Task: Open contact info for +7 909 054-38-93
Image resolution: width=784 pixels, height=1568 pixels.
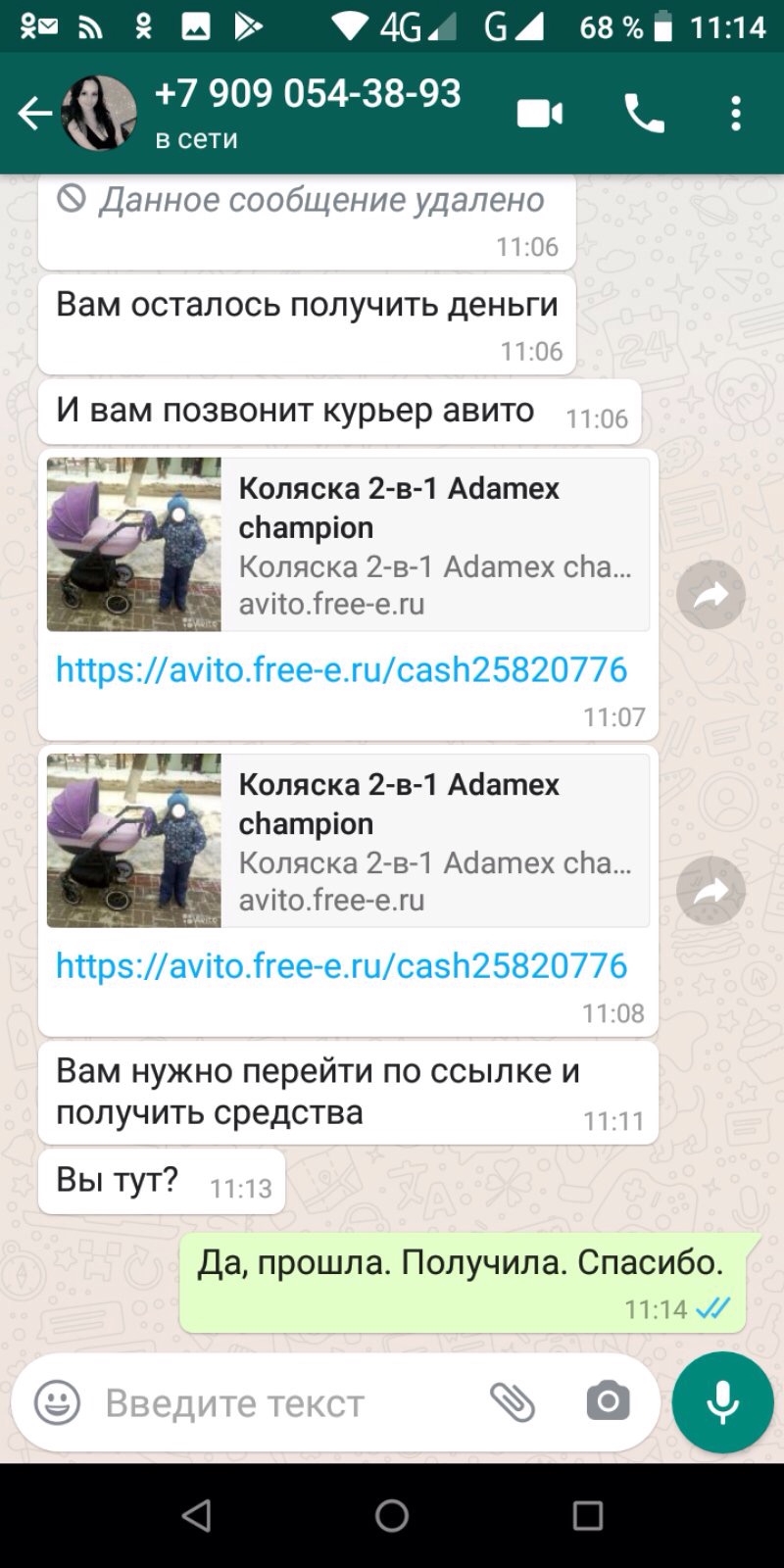Action: tap(309, 113)
